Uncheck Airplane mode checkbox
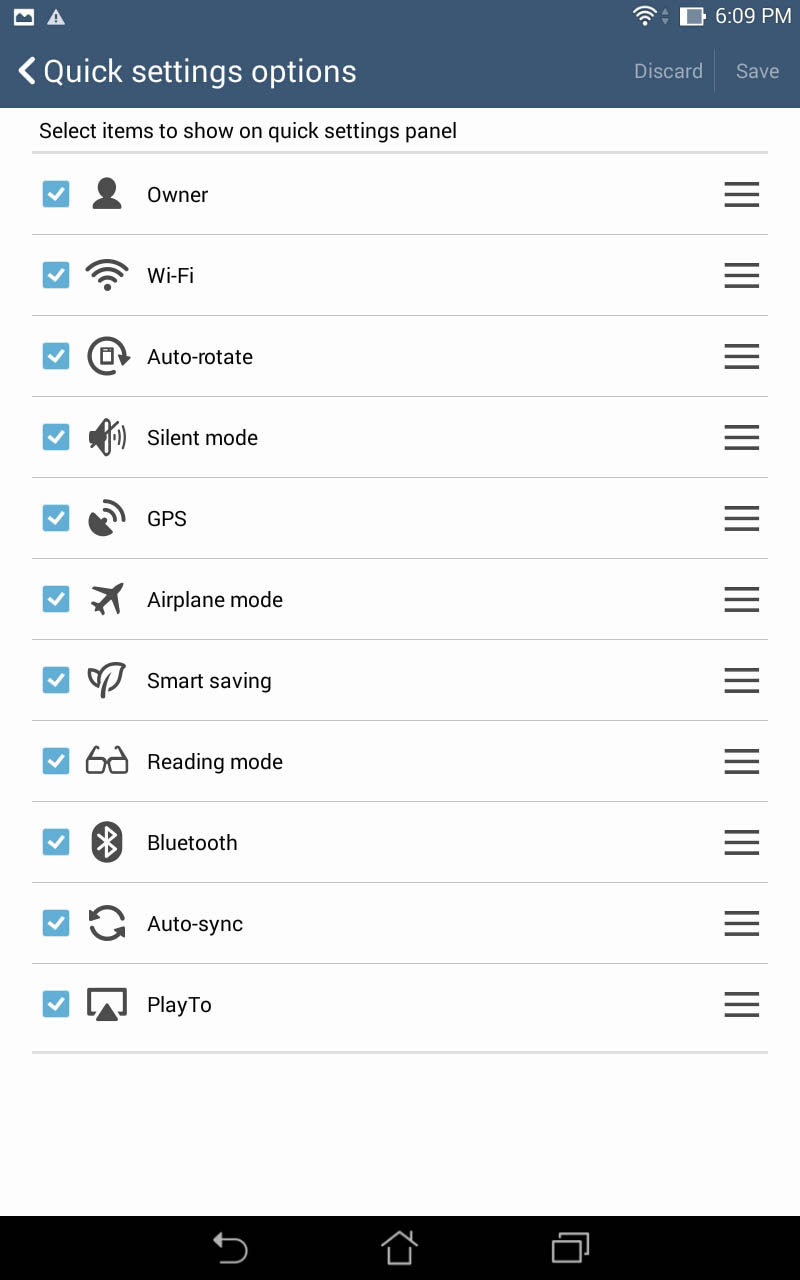 56,599
